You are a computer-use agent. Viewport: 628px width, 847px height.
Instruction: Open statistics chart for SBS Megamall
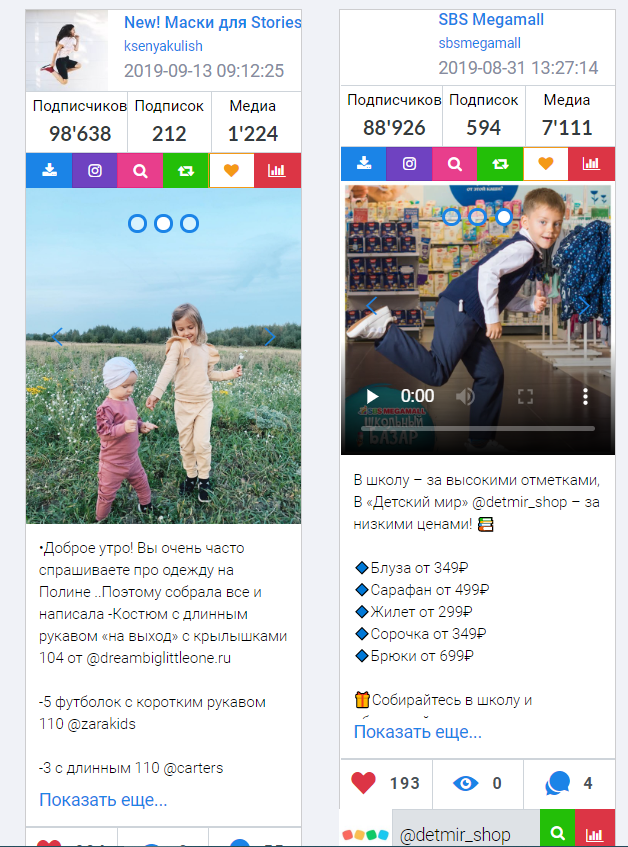coord(591,164)
